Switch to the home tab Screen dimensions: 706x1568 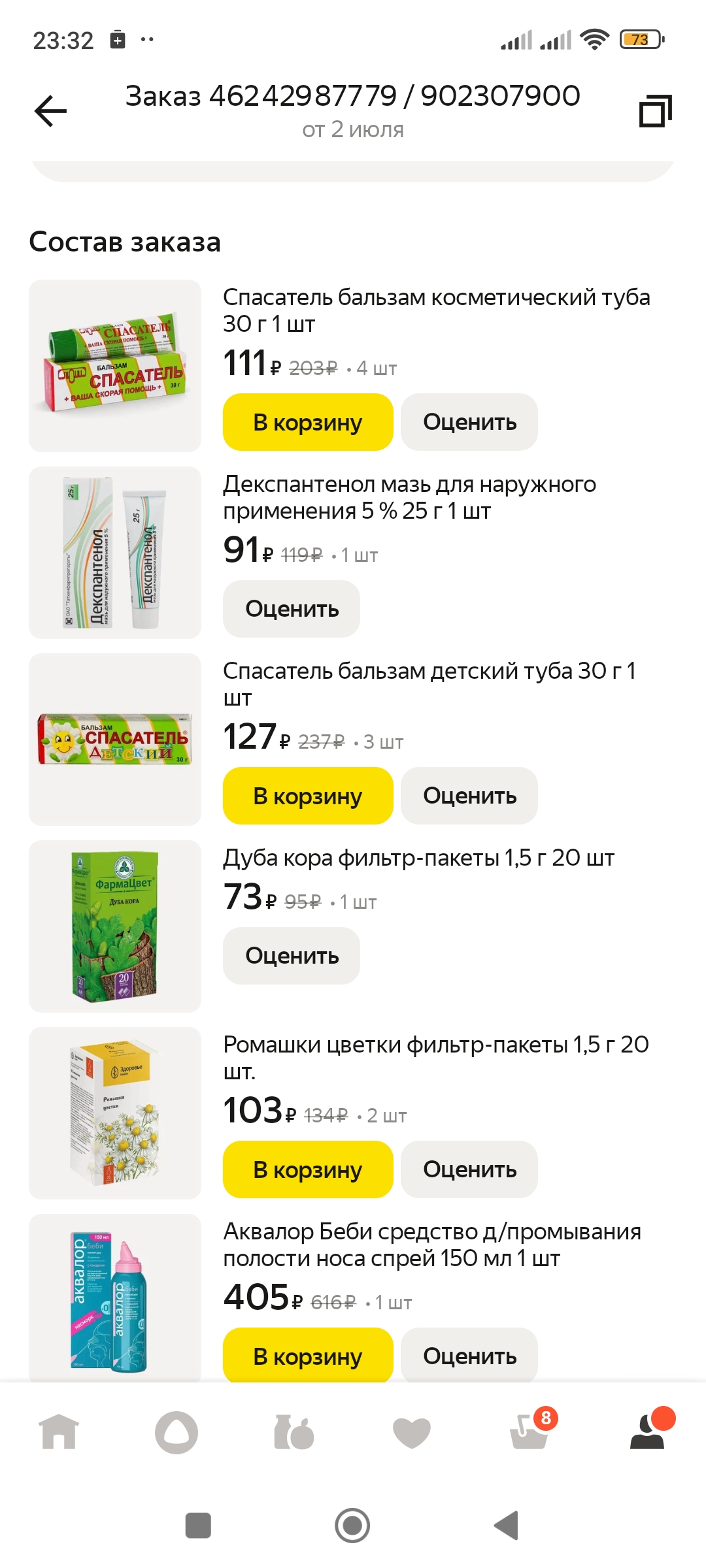pos(59,1432)
